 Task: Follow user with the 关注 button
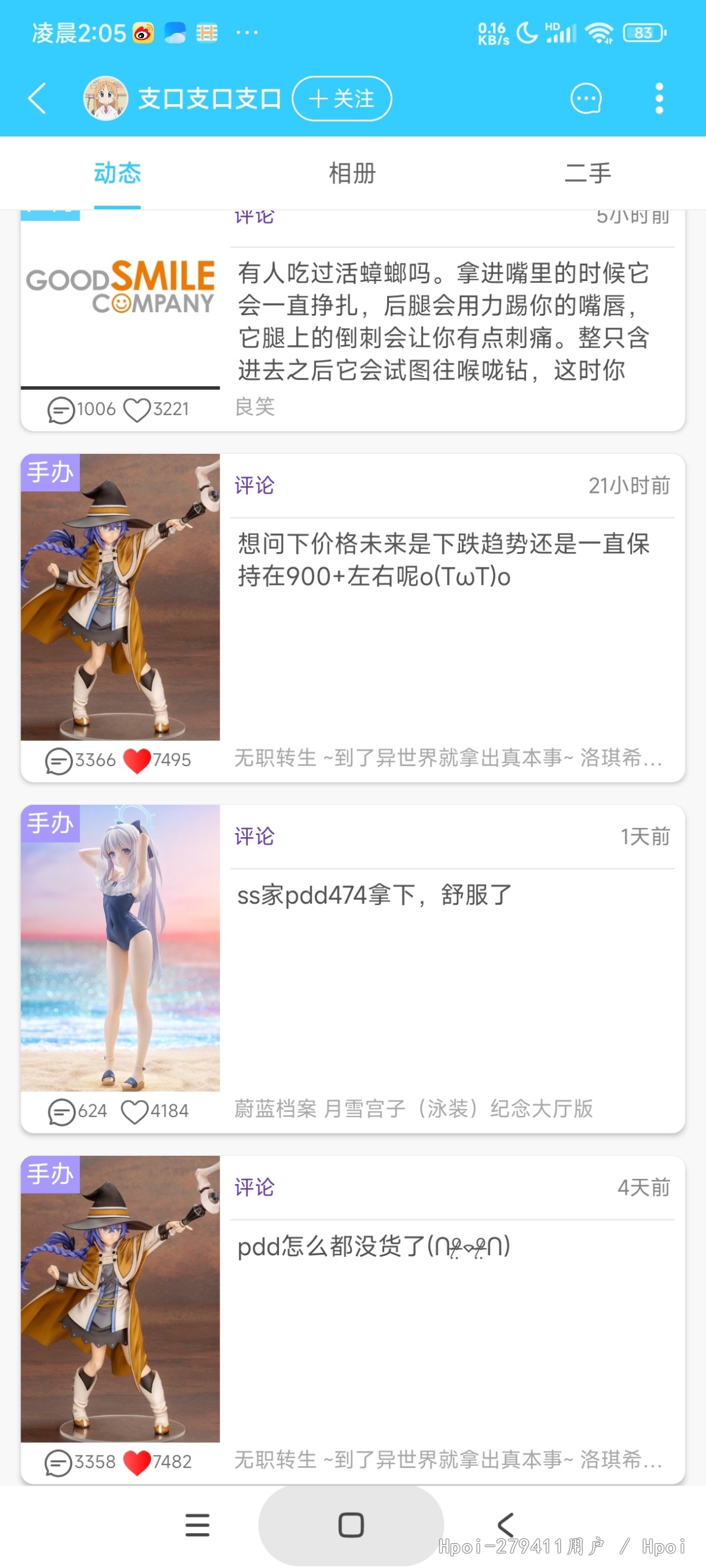tap(342, 99)
